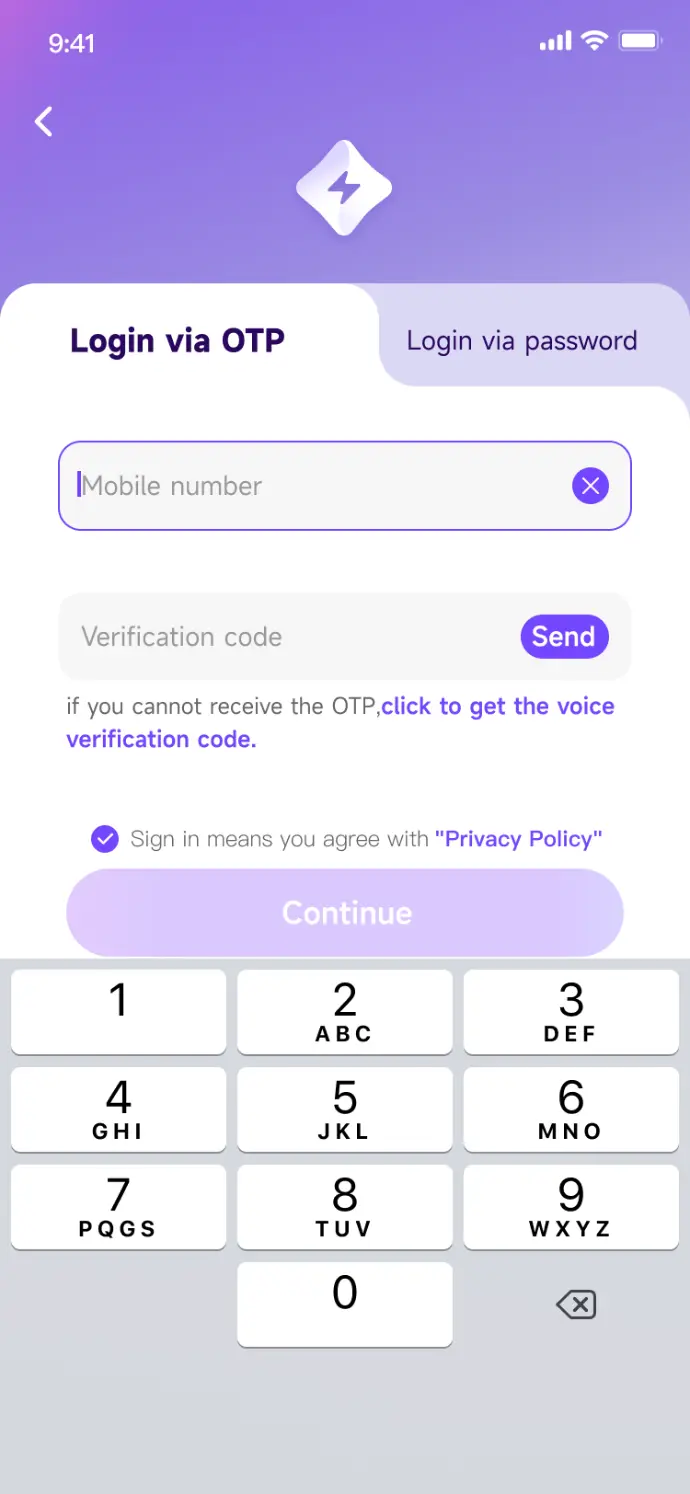Open the Privacy Policy link

pos(518,839)
